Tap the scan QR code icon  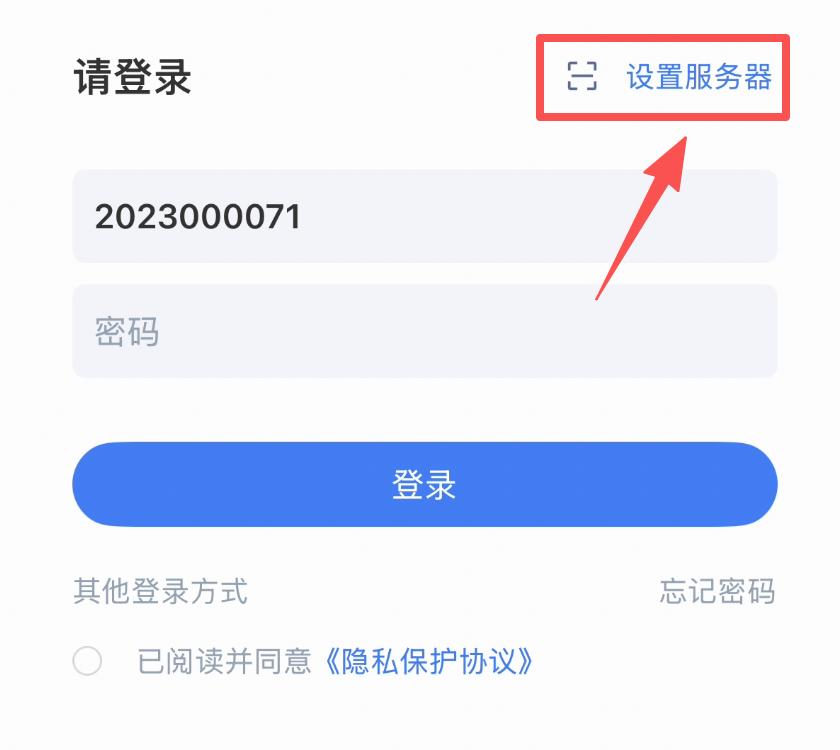[x=582, y=77]
